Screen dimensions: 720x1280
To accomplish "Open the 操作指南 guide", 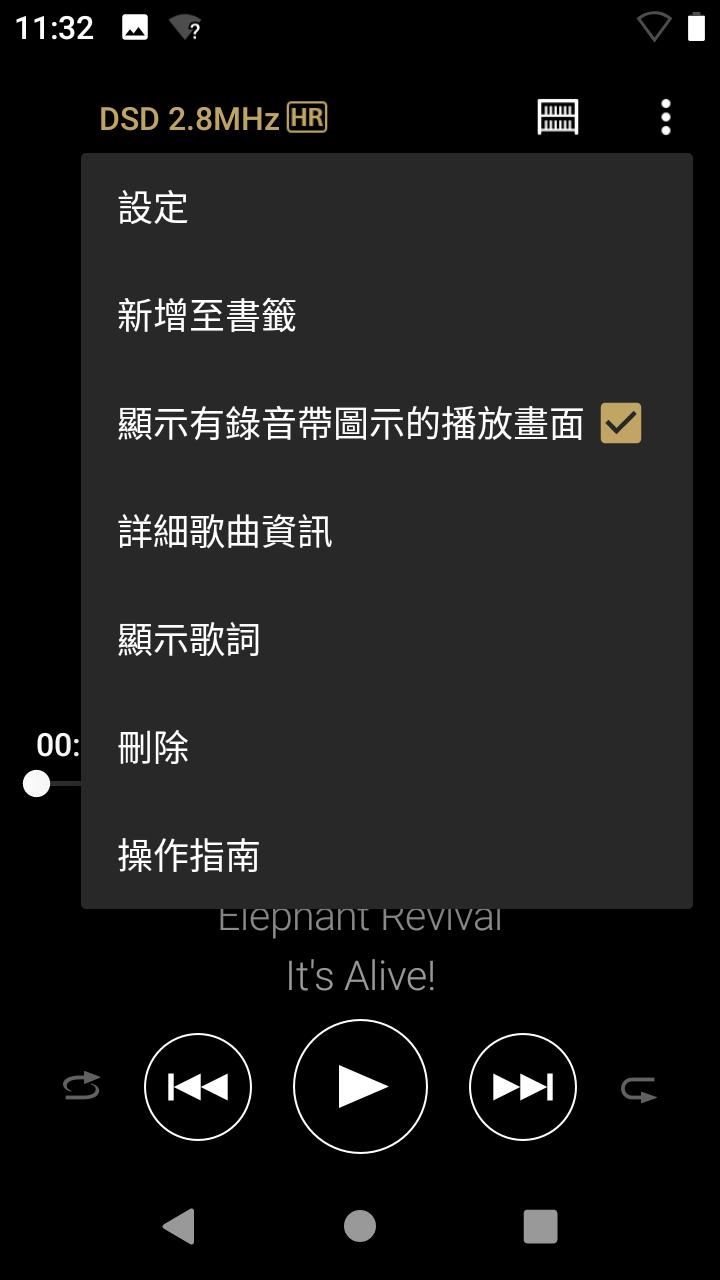I will click(x=188, y=856).
